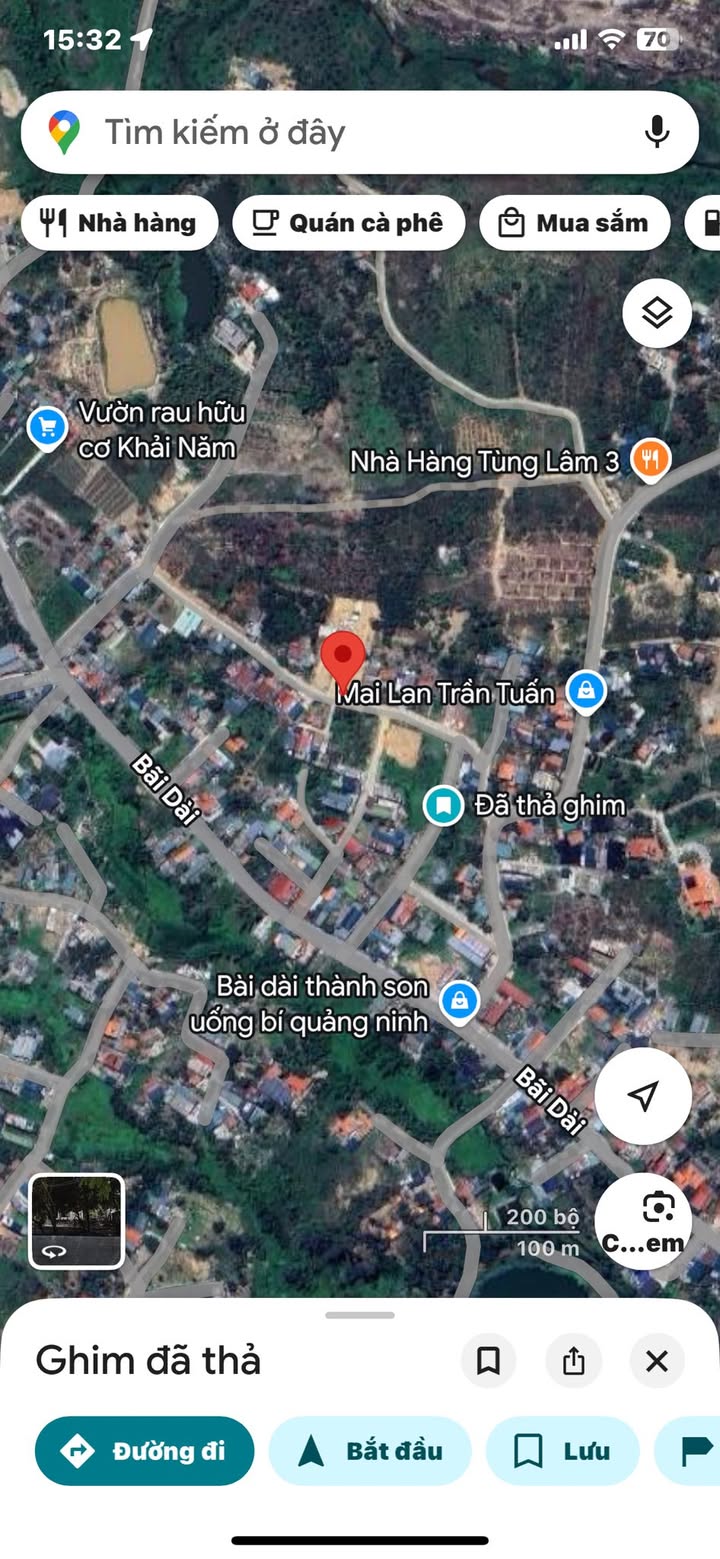Image resolution: width=720 pixels, height=1559 pixels.
Task: Tap the Lưu button
Action: coord(562,1451)
